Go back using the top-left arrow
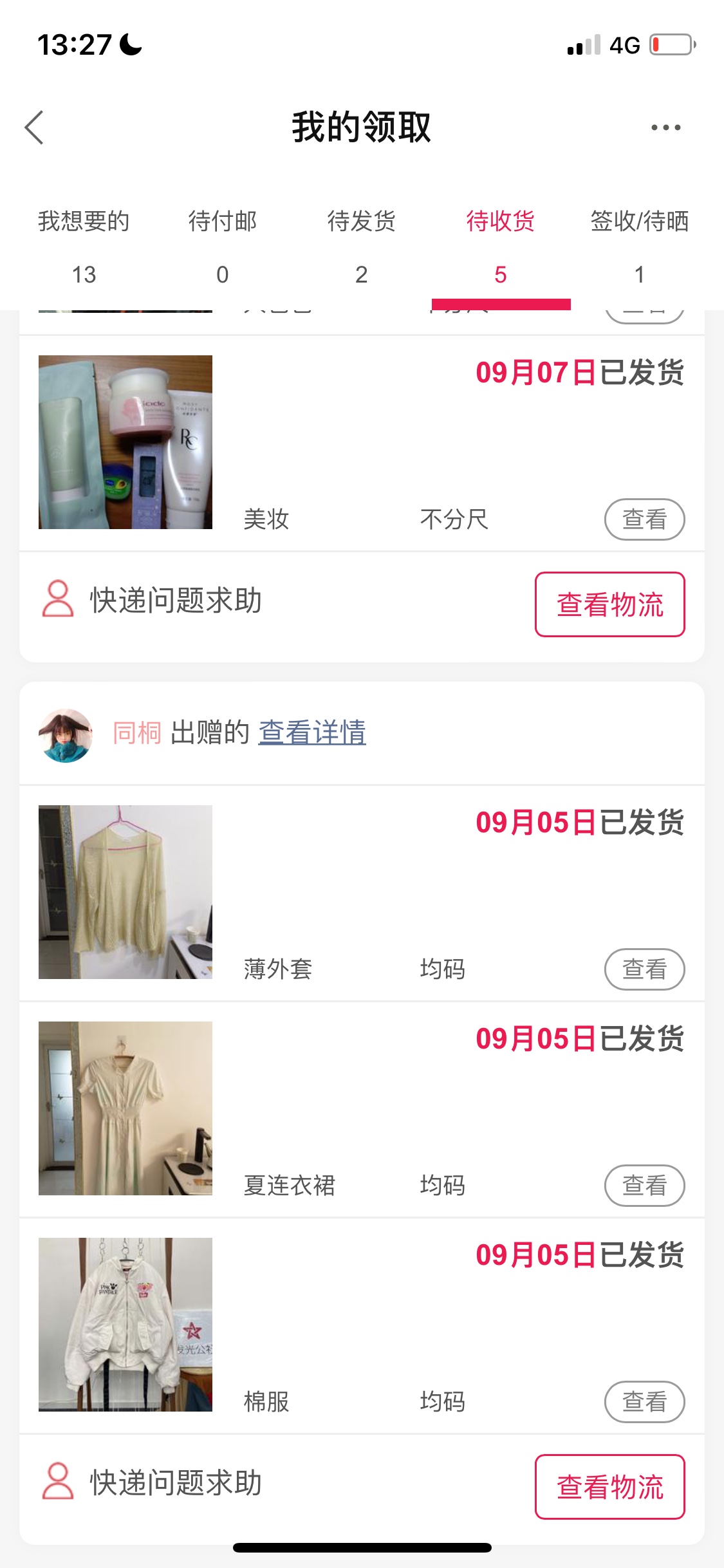724x1568 pixels. [35, 127]
